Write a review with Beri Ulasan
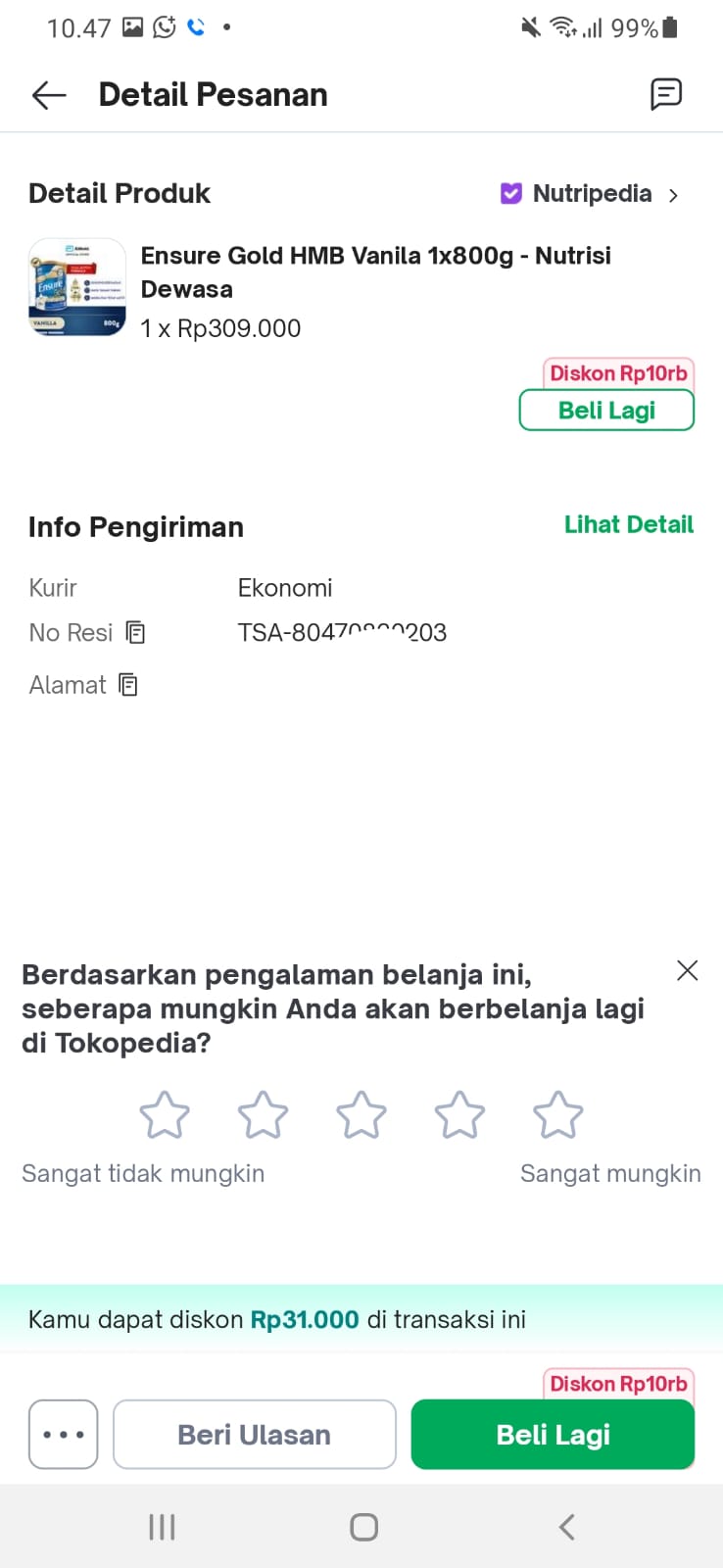 coord(255,1435)
